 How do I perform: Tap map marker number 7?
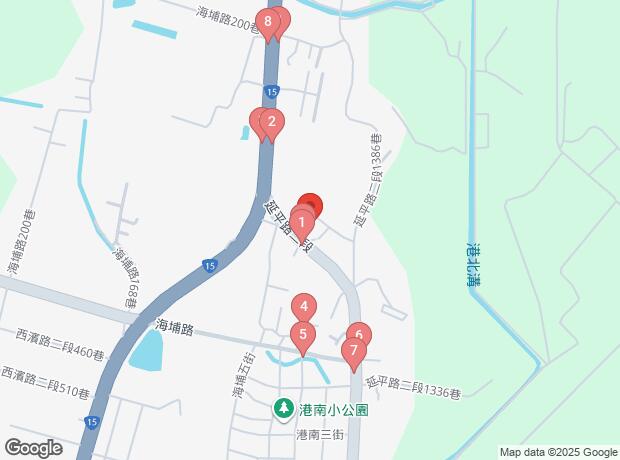[x=351, y=352]
